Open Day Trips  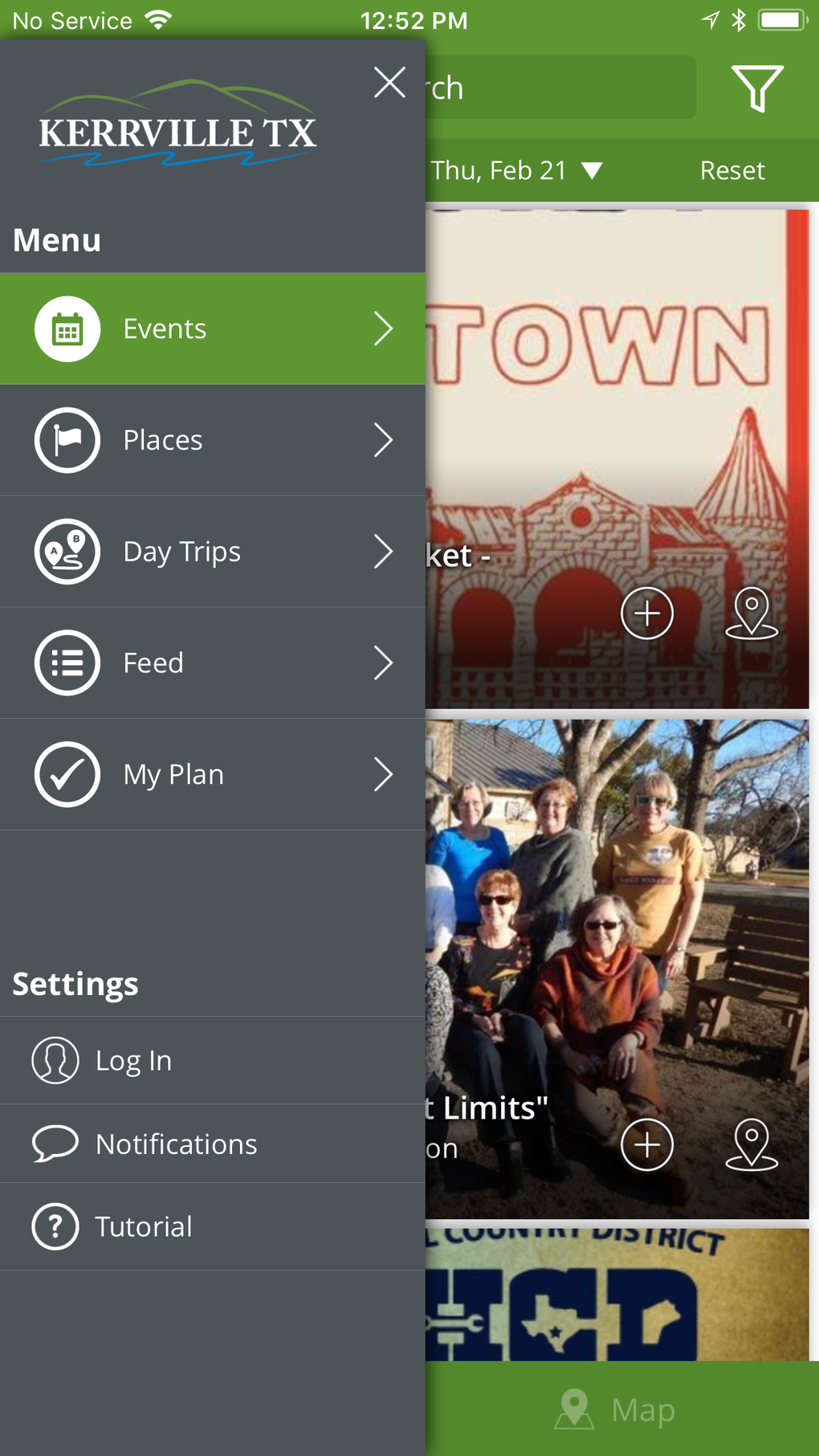[213, 552]
